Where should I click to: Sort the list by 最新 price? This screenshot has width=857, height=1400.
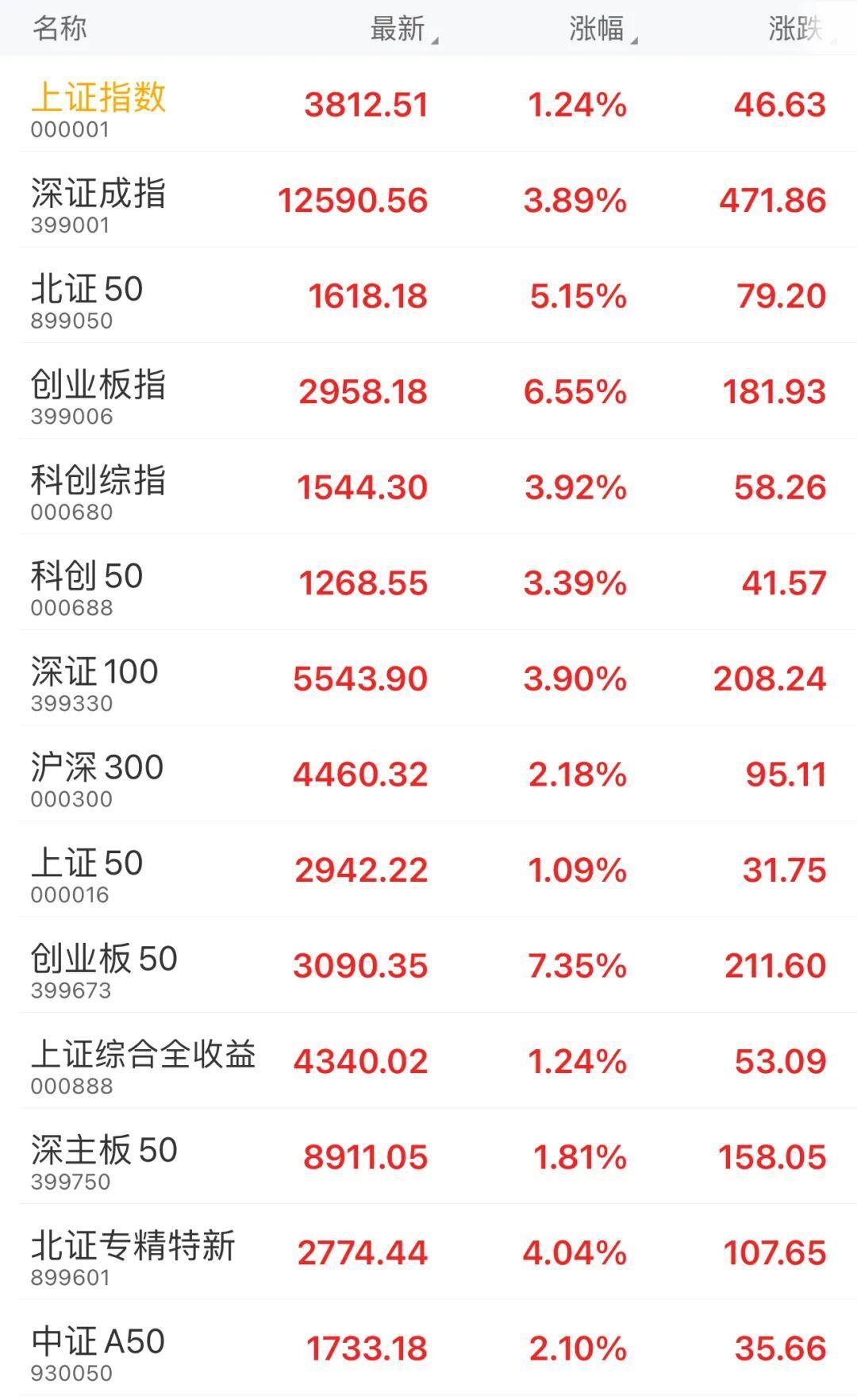(400, 29)
